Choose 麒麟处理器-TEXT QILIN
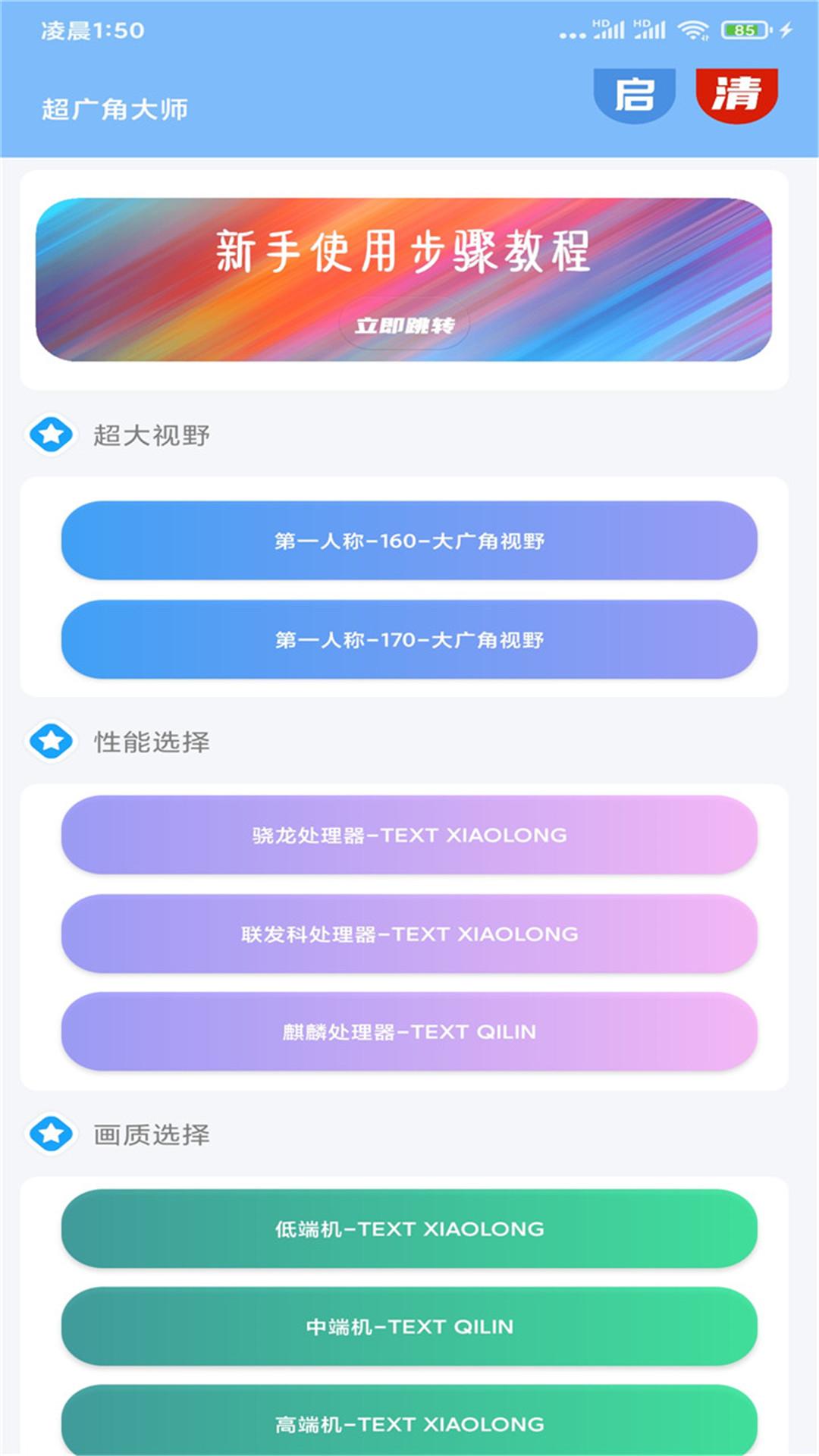 tap(409, 1031)
